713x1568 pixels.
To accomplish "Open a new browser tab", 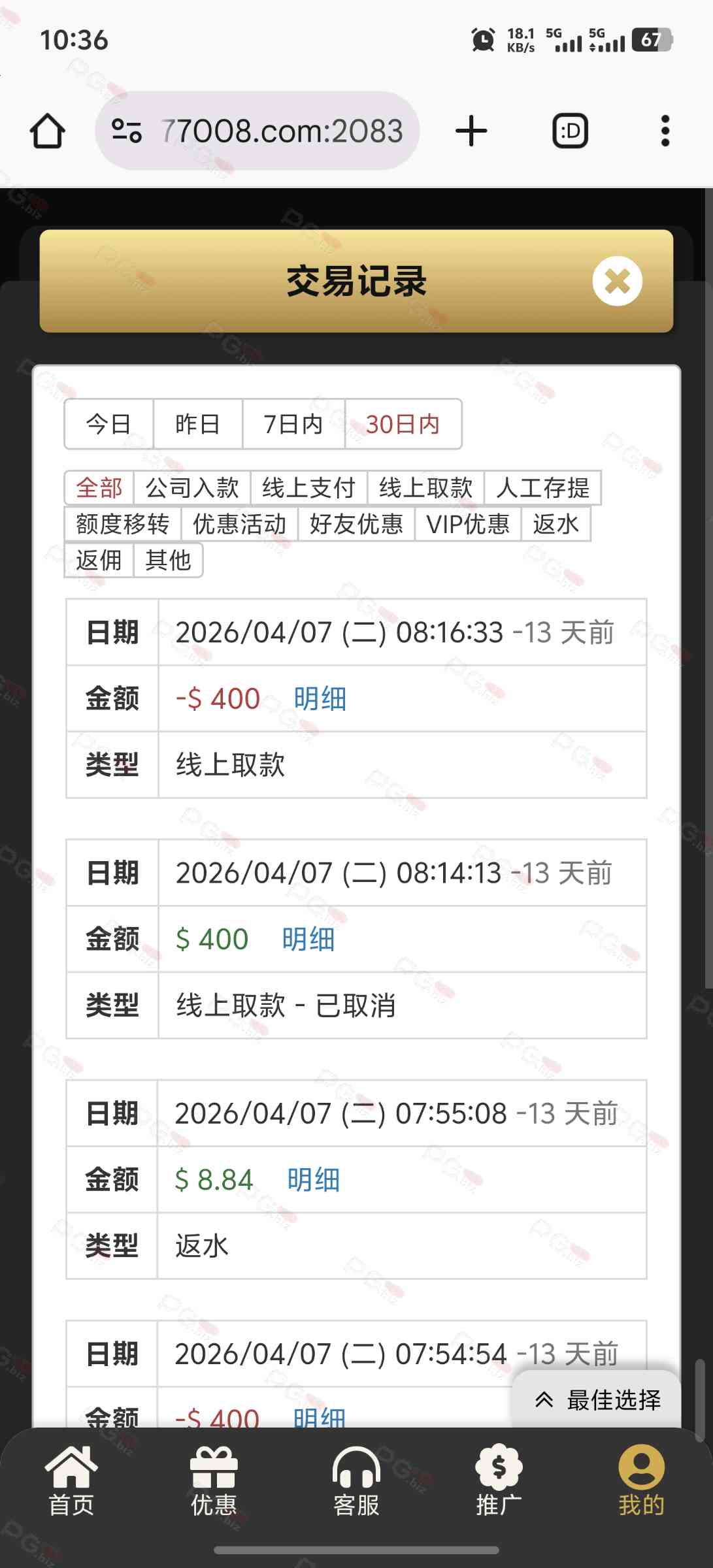I will click(x=471, y=131).
